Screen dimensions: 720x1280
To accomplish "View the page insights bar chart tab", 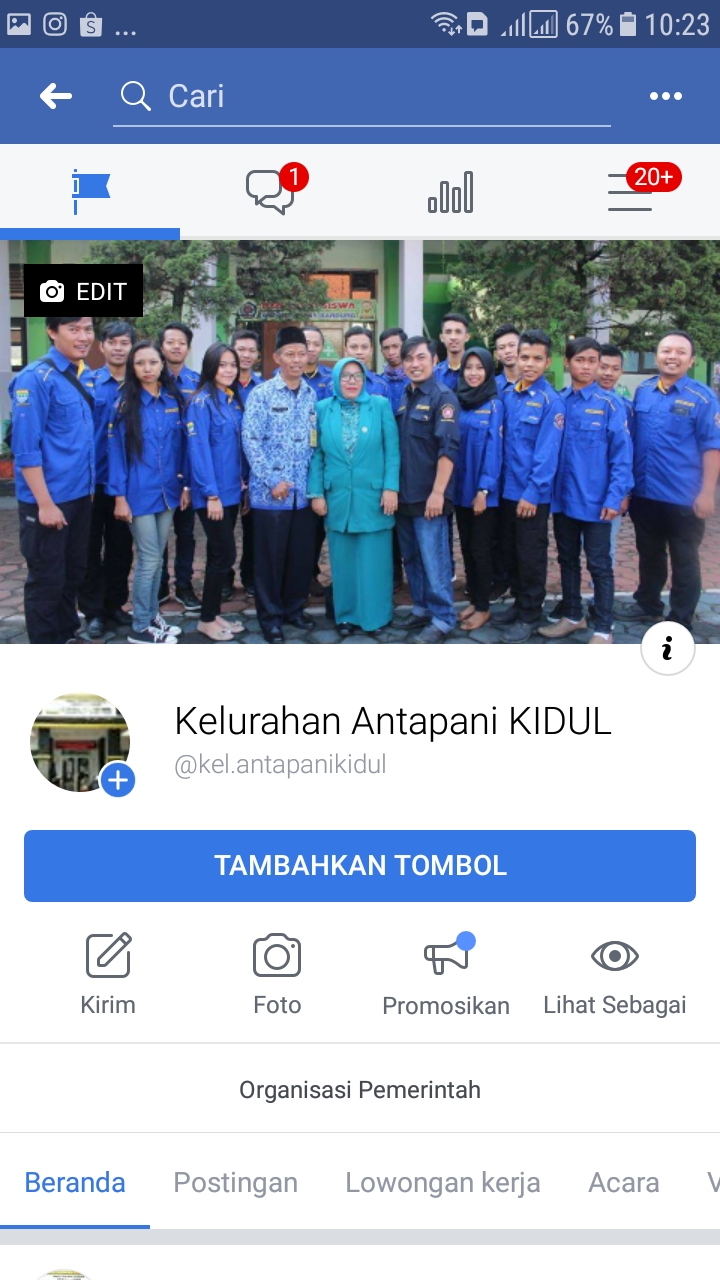I will pos(450,192).
